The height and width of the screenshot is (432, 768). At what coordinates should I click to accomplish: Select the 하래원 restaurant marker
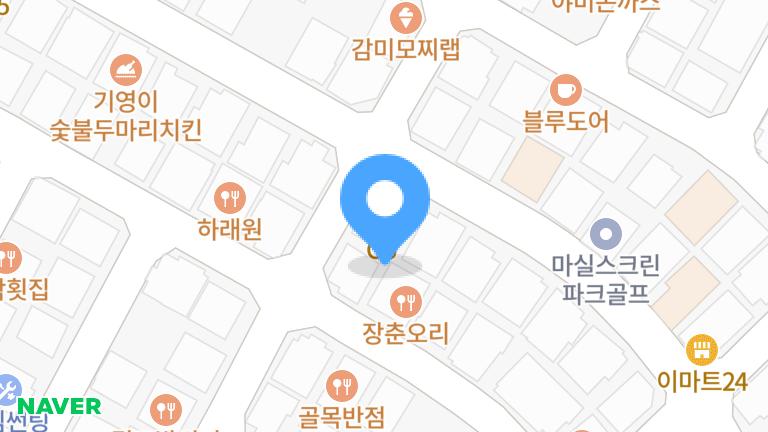(x=230, y=196)
